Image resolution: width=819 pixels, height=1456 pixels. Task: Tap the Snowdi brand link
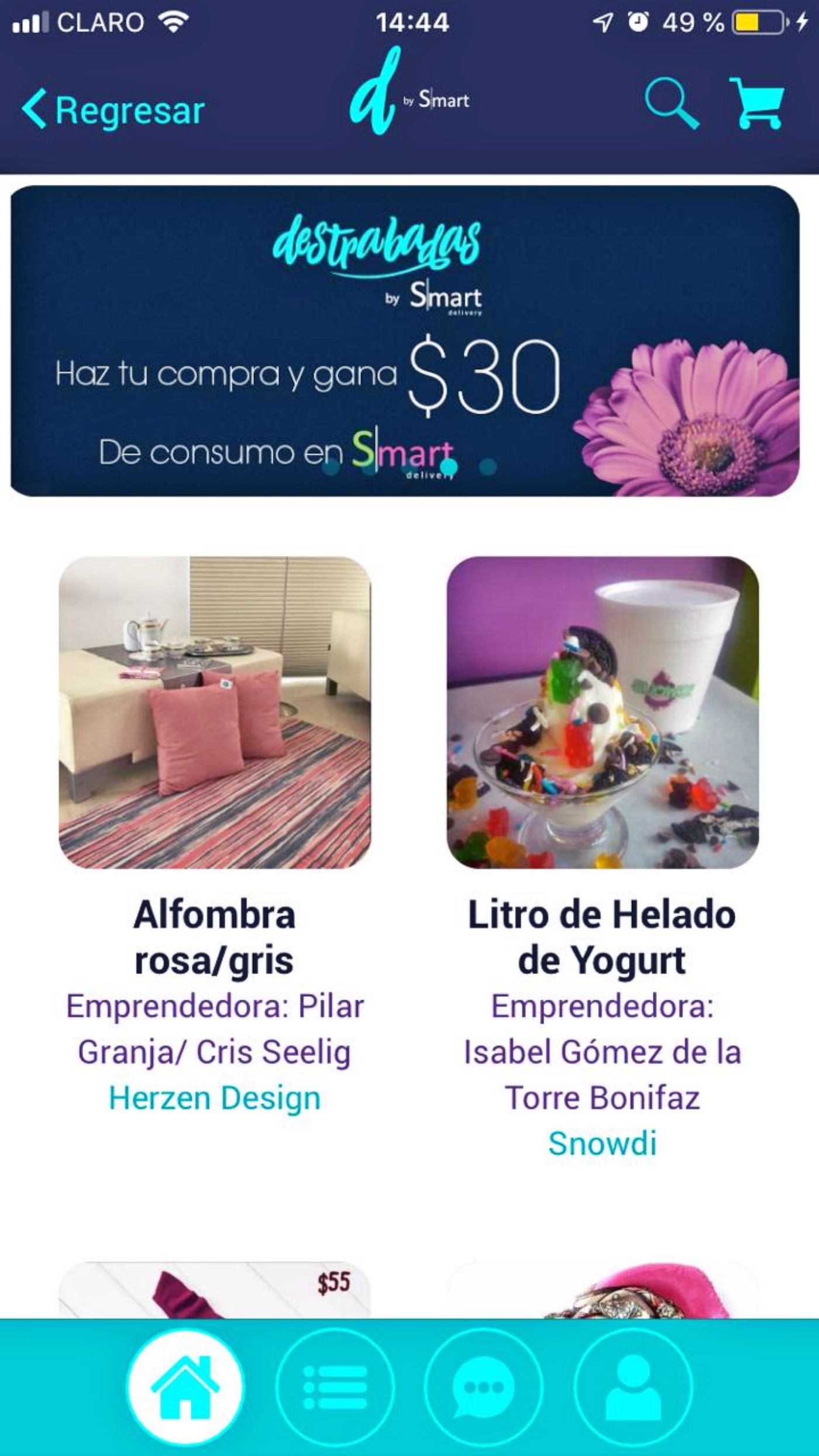pyautogui.click(x=603, y=1142)
